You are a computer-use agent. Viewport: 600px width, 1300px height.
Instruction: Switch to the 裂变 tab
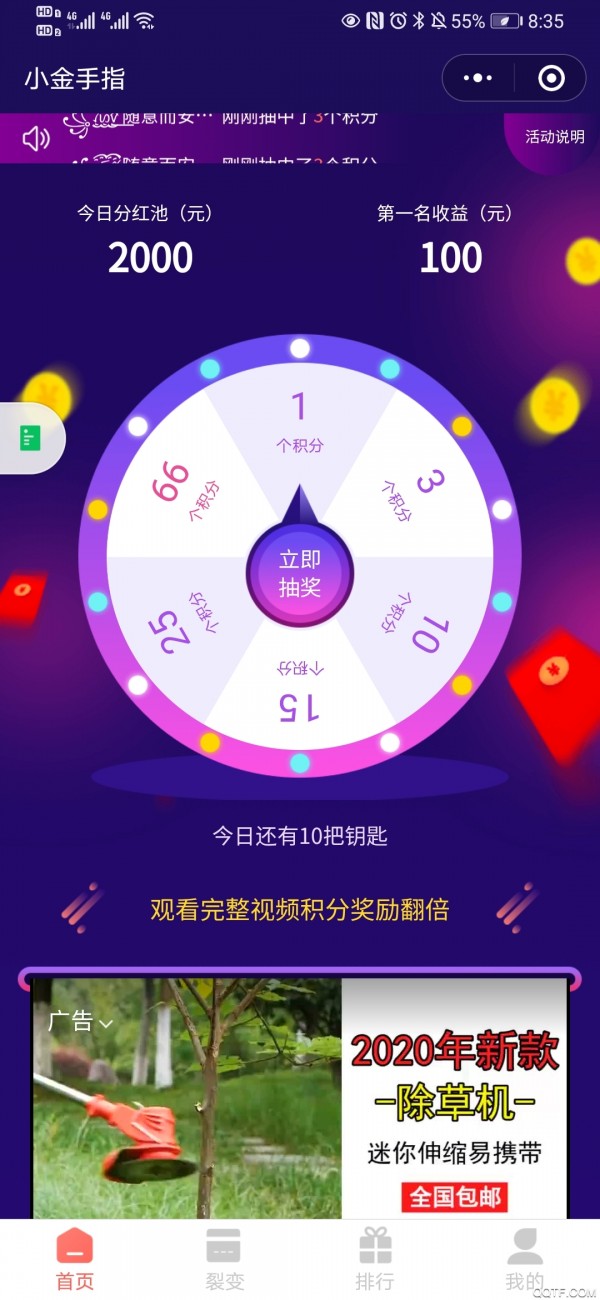[x=224, y=1260]
